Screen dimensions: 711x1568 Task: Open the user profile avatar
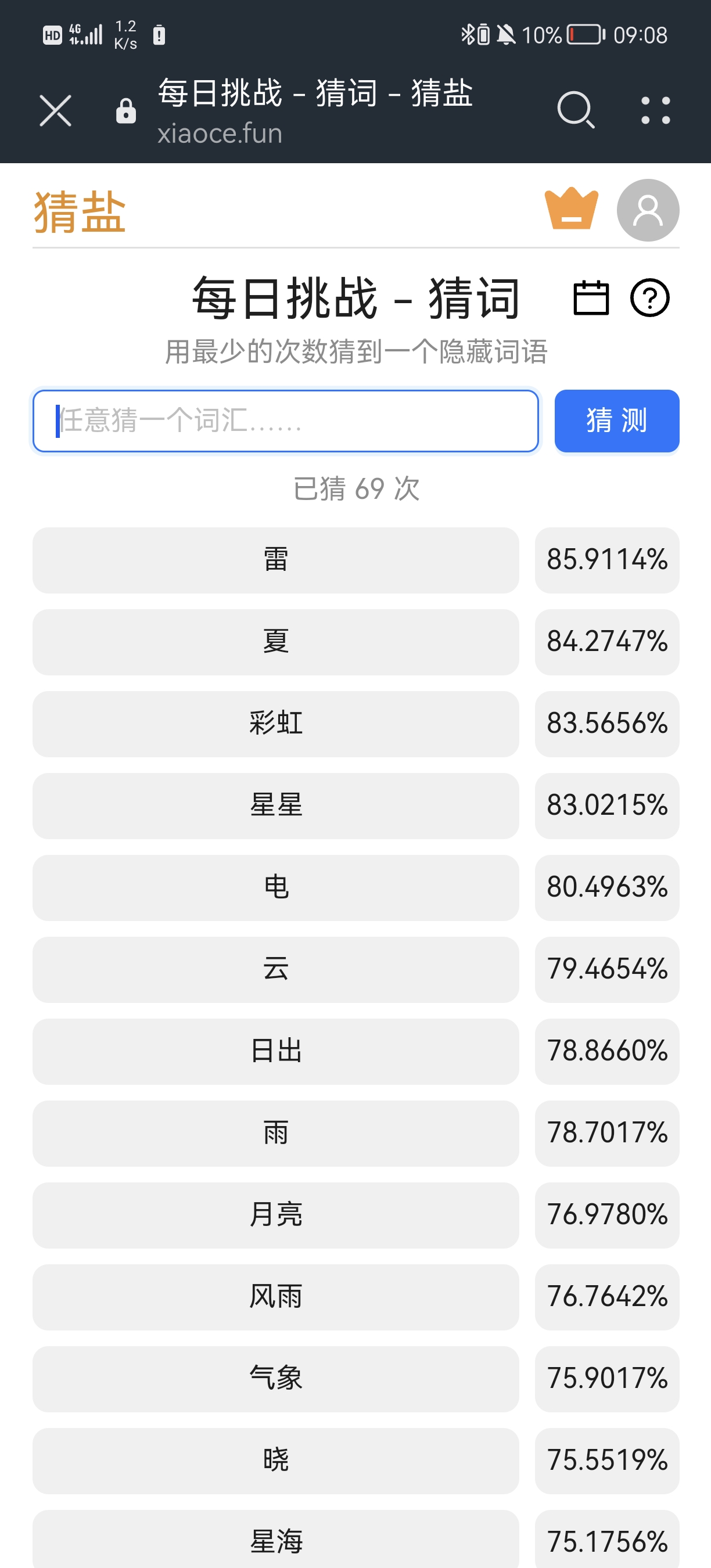648,210
